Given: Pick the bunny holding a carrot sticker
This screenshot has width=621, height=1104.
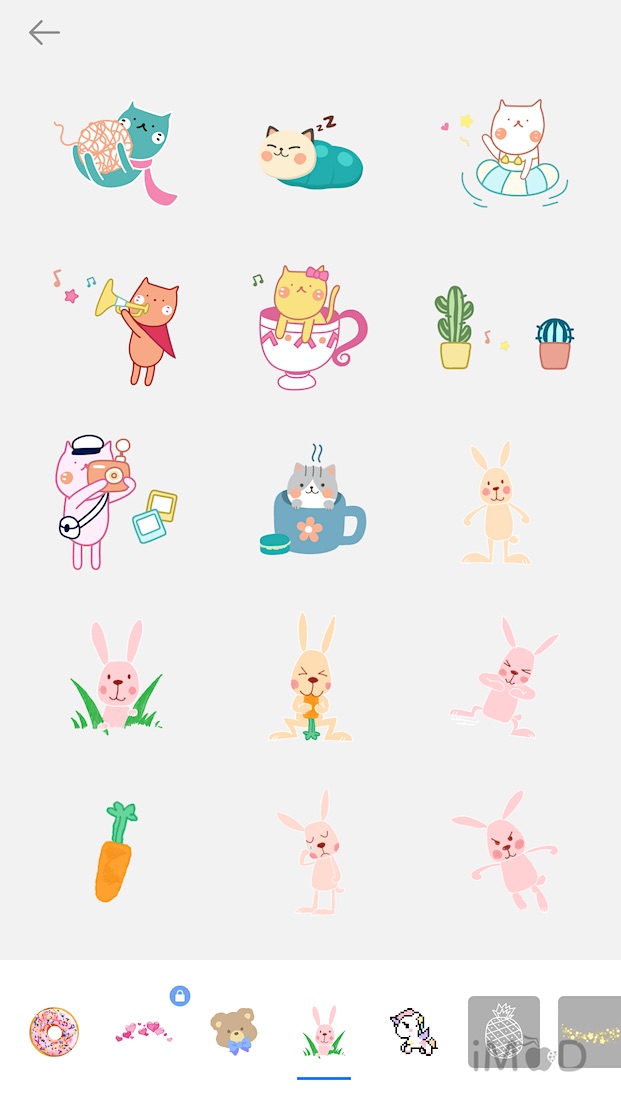Looking at the screenshot, I should coord(311,679).
